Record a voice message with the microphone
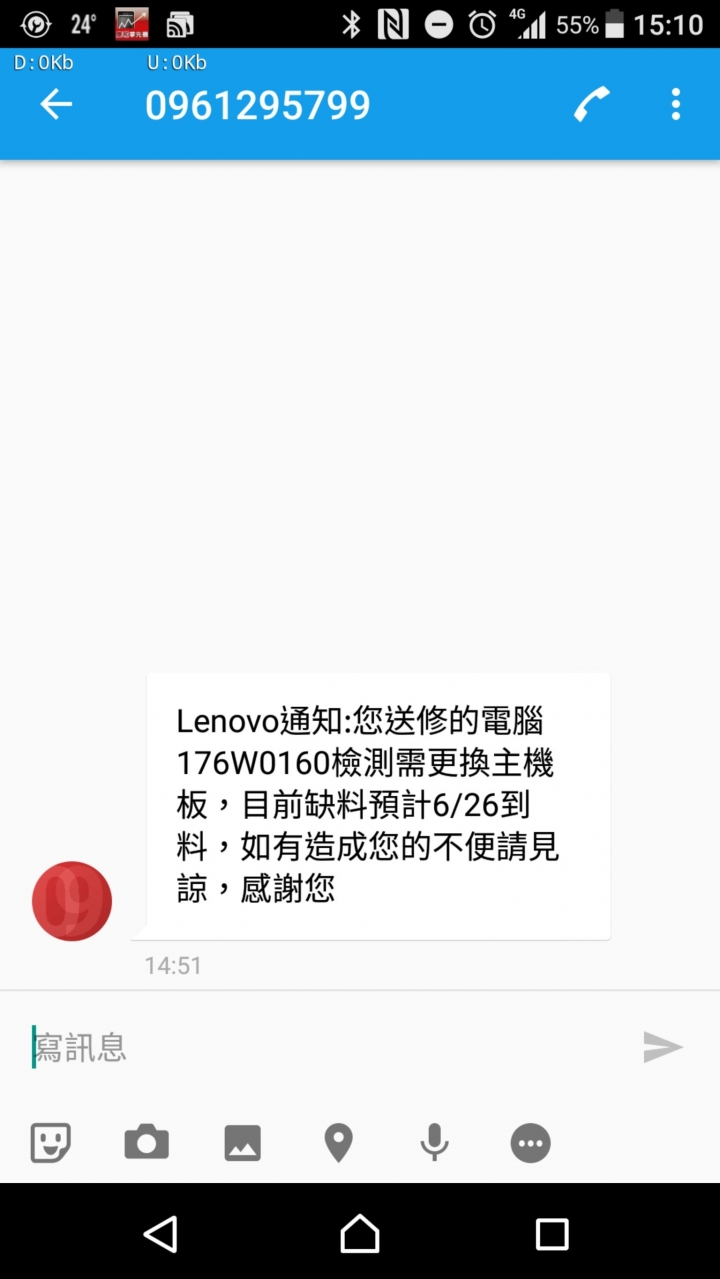This screenshot has width=720, height=1279. click(x=434, y=1142)
